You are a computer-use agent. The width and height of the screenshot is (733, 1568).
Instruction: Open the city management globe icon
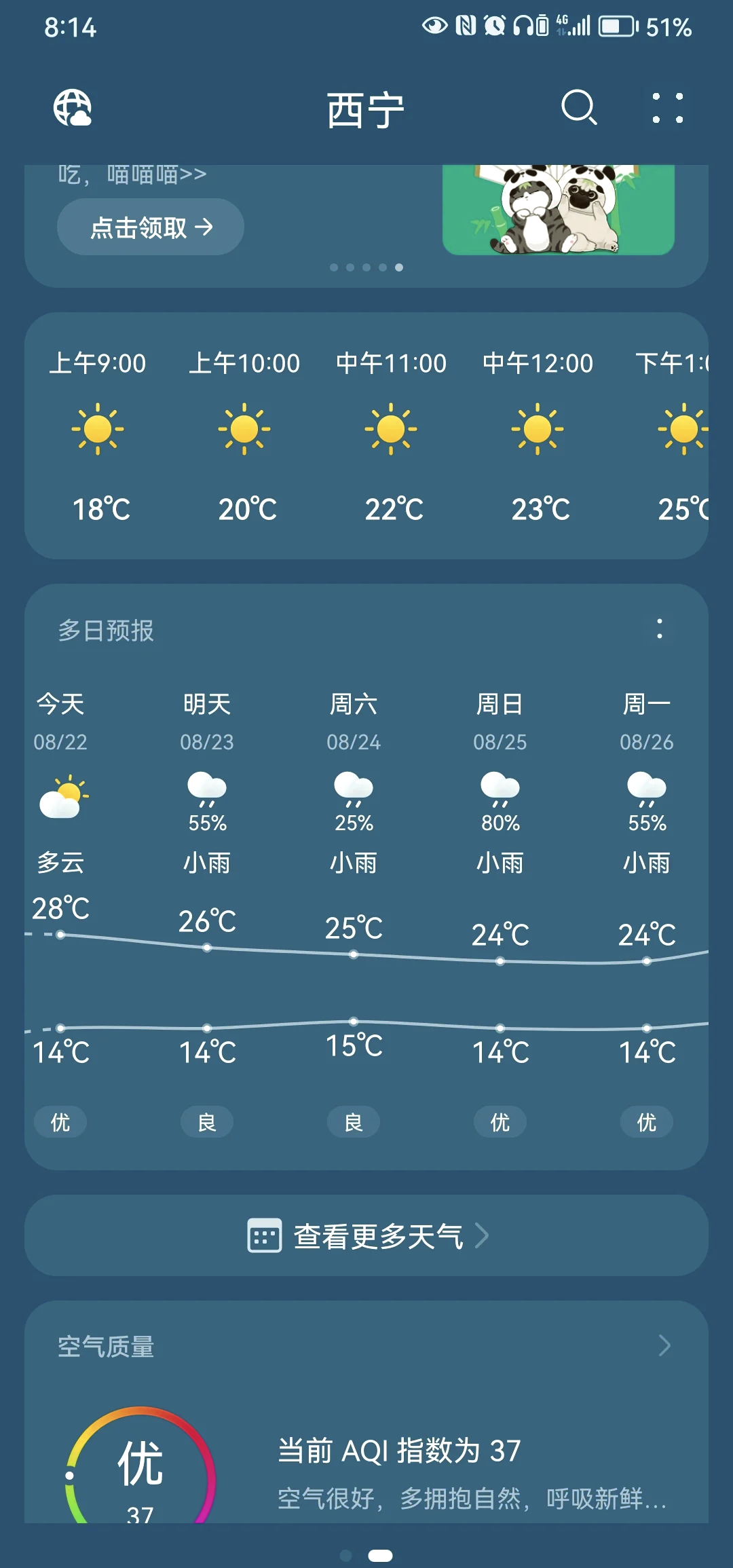tap(73, 108)
